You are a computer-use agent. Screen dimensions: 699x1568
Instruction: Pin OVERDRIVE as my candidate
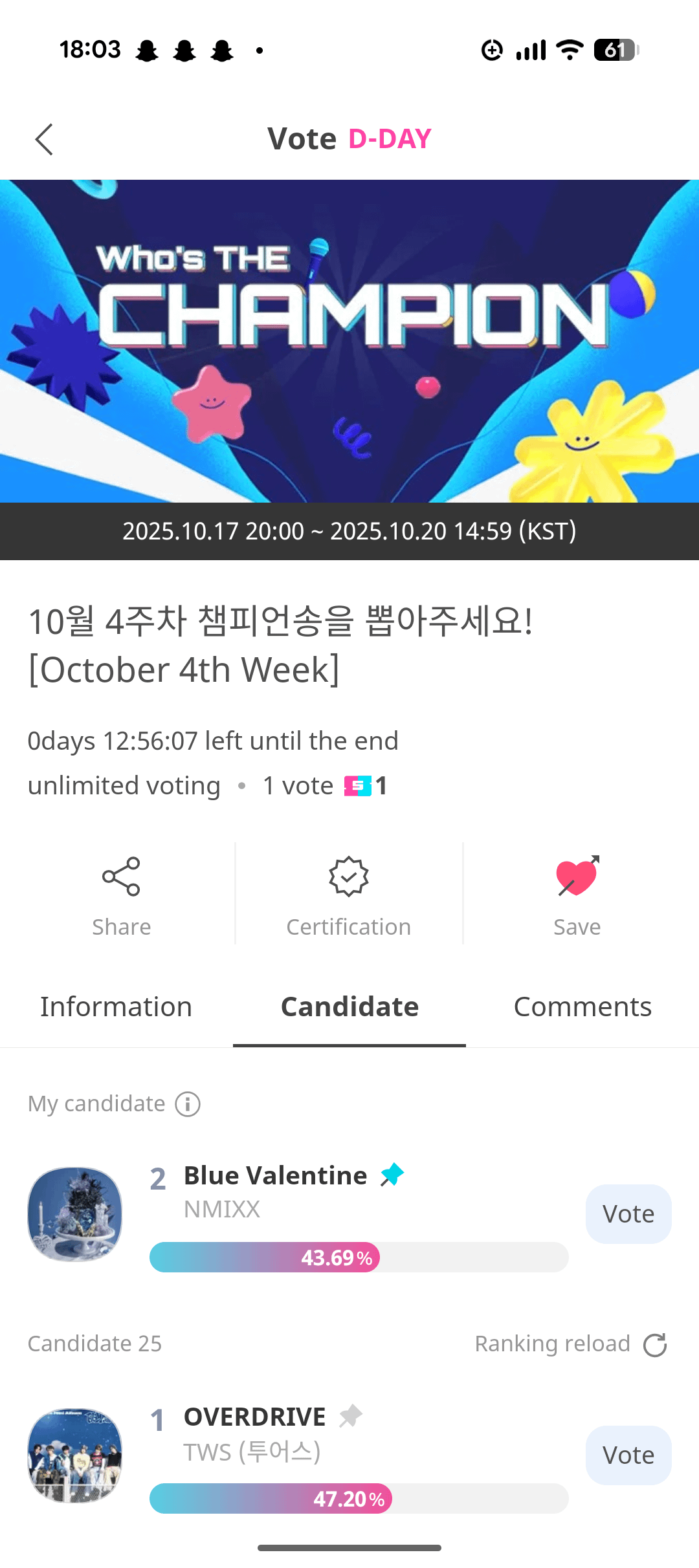(x=351, y=1416)
